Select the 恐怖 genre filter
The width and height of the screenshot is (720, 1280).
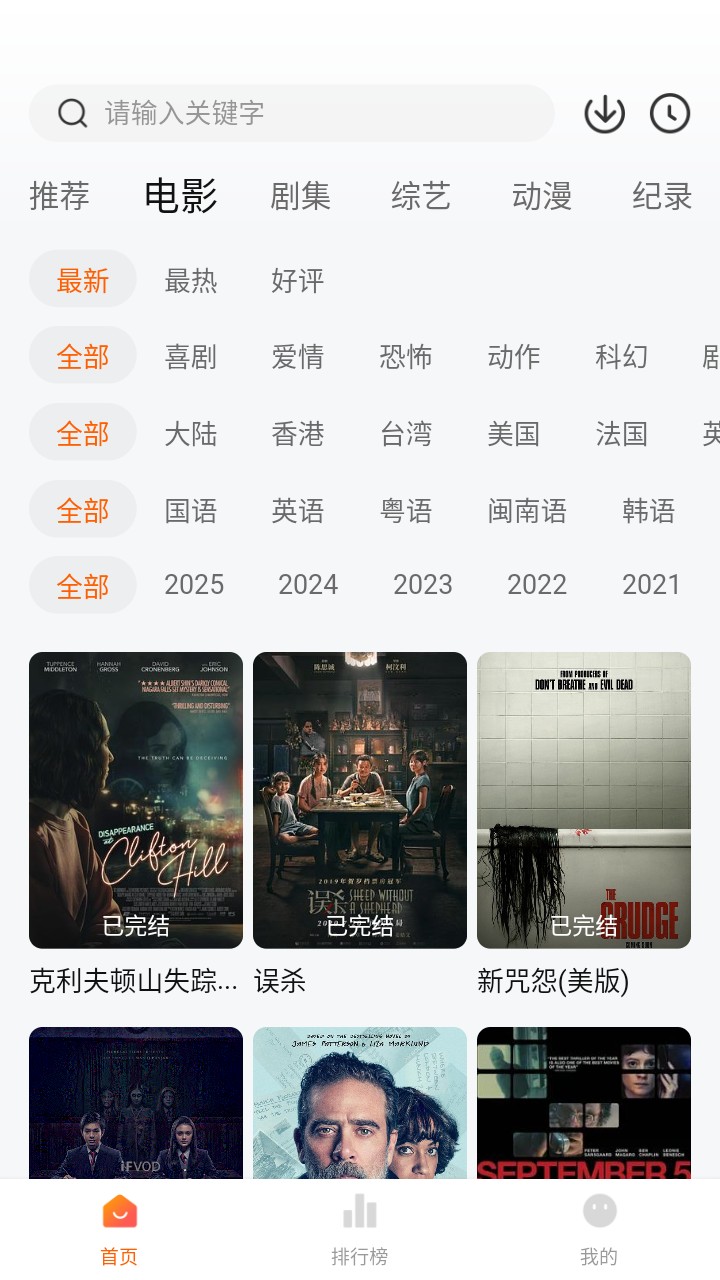(406, 357)
